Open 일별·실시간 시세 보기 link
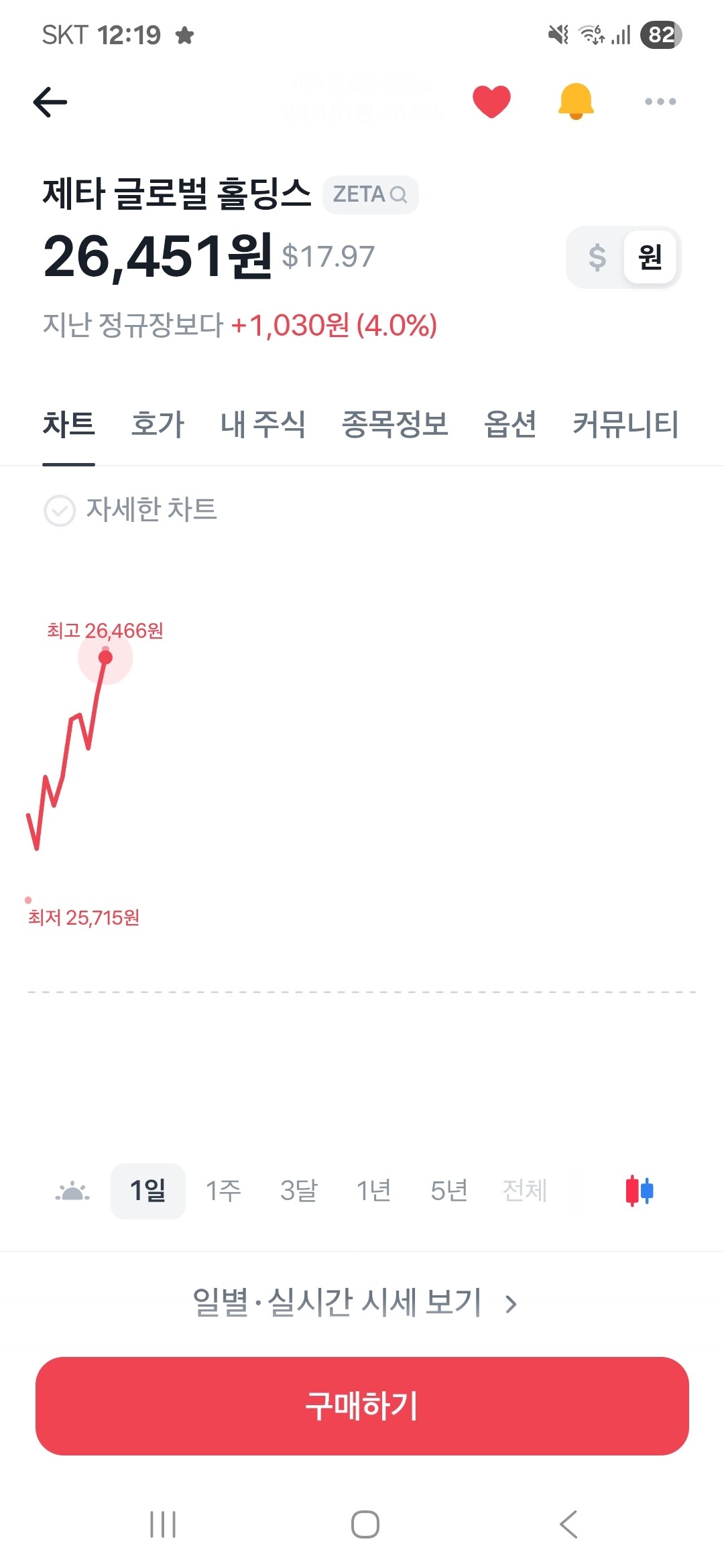 tap(355, 1303)
